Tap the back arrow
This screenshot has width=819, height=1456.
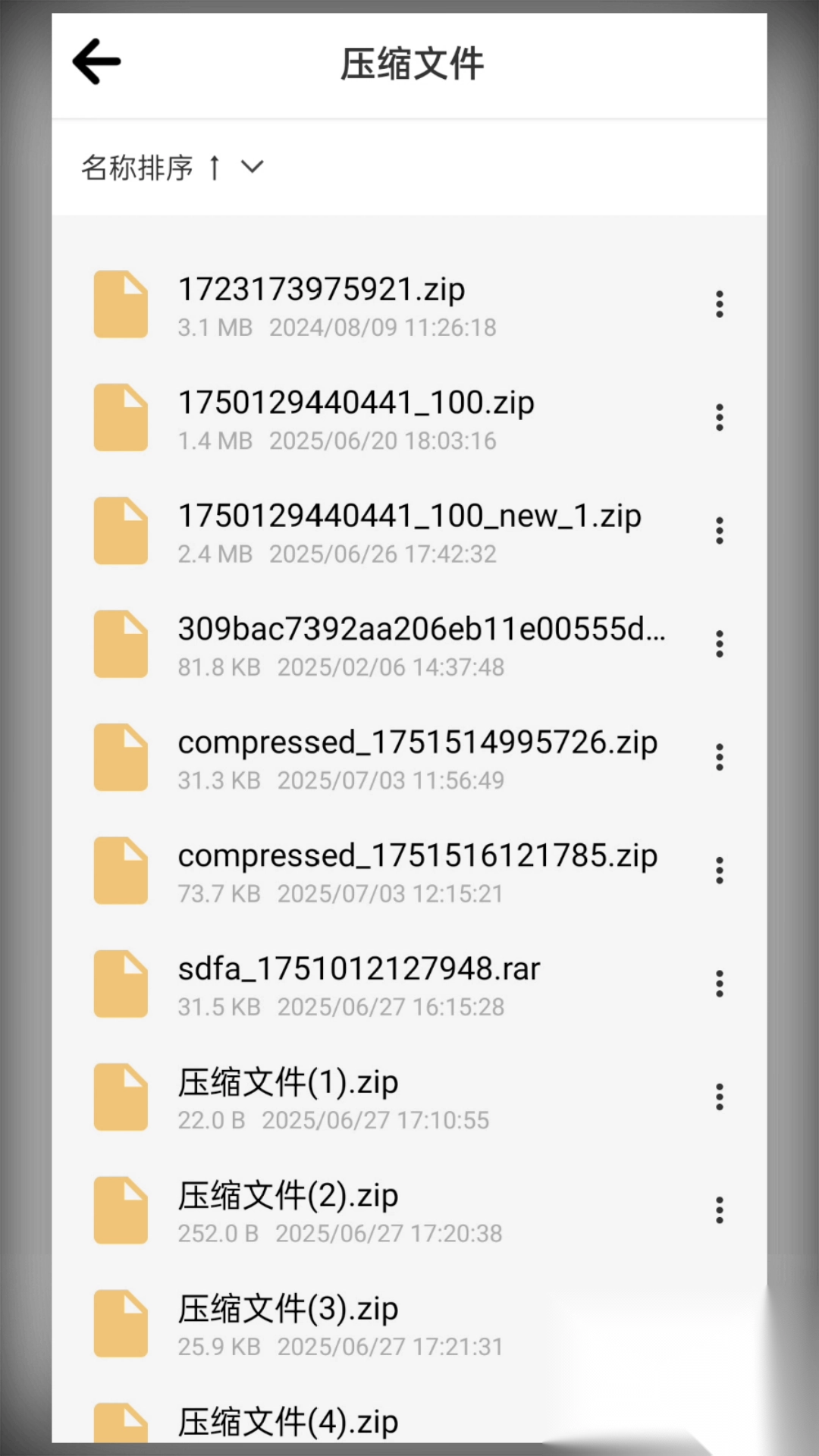(x=96, y=61)
